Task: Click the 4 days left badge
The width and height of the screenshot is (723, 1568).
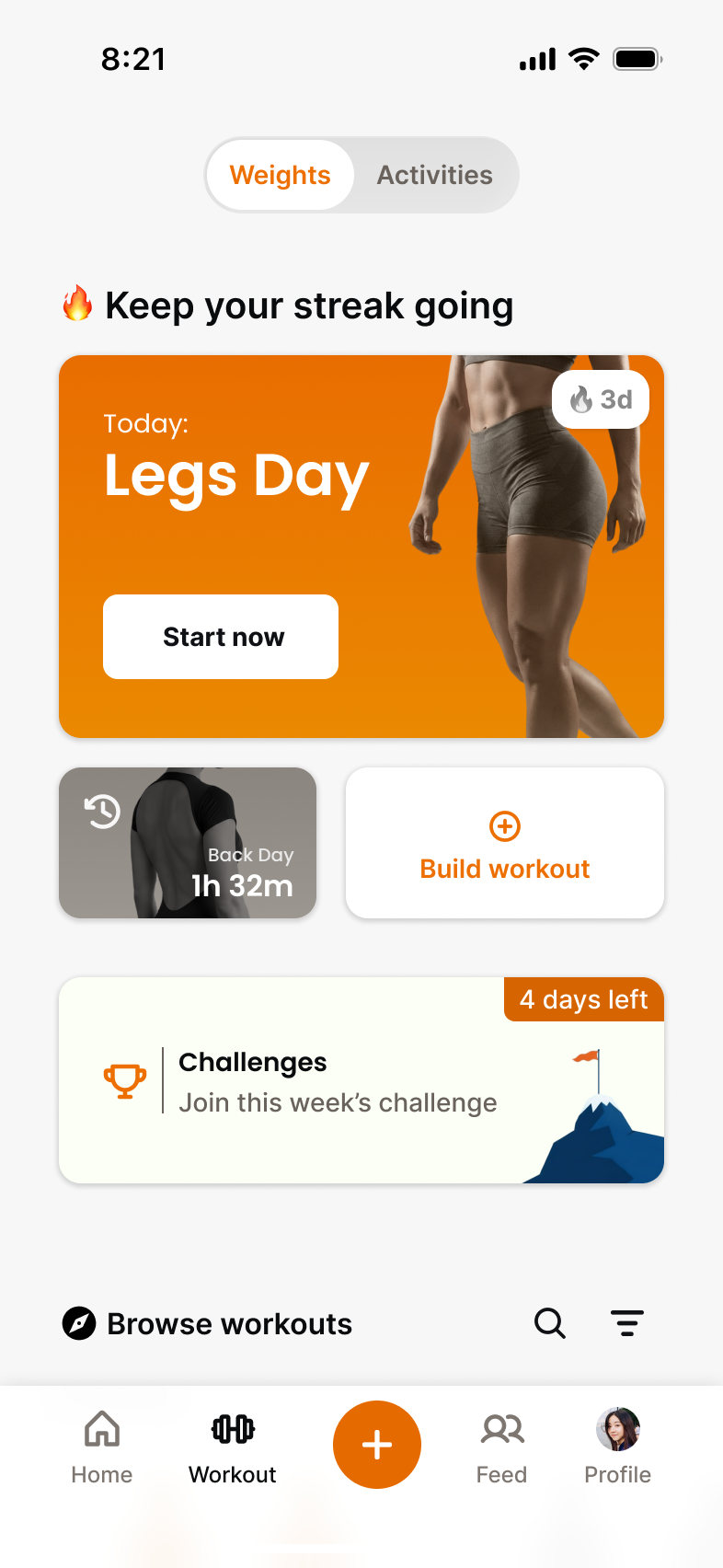Action: pos(583,999)
